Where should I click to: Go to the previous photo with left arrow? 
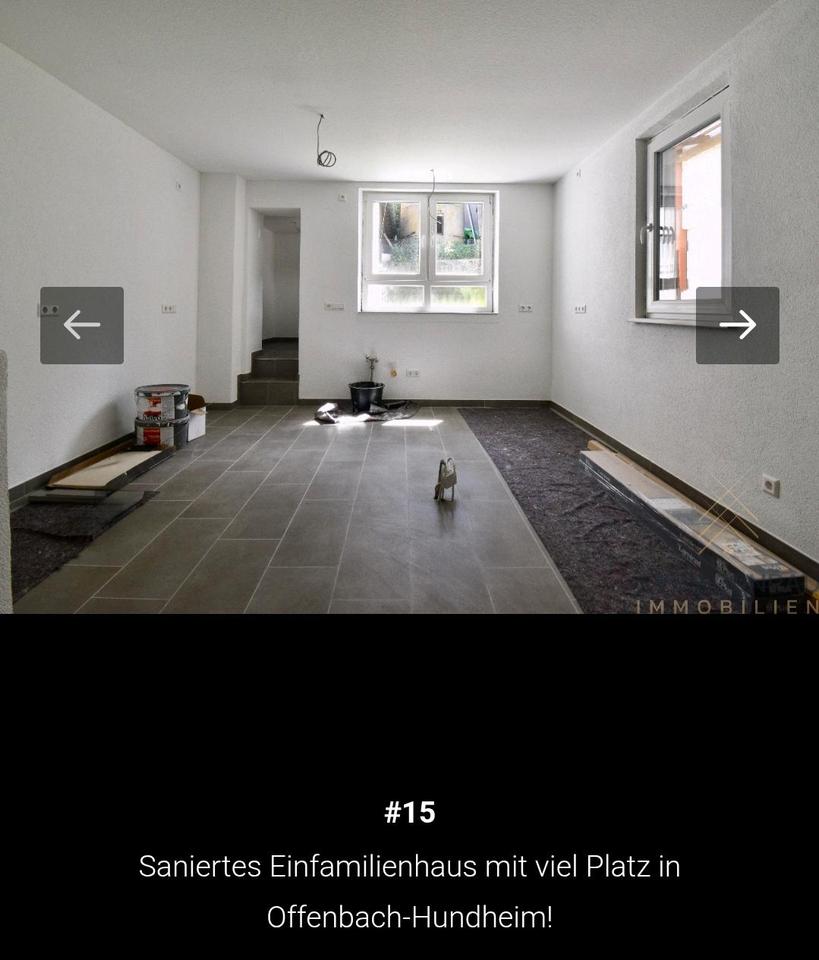pyautogui.click(x=82, y=325)
